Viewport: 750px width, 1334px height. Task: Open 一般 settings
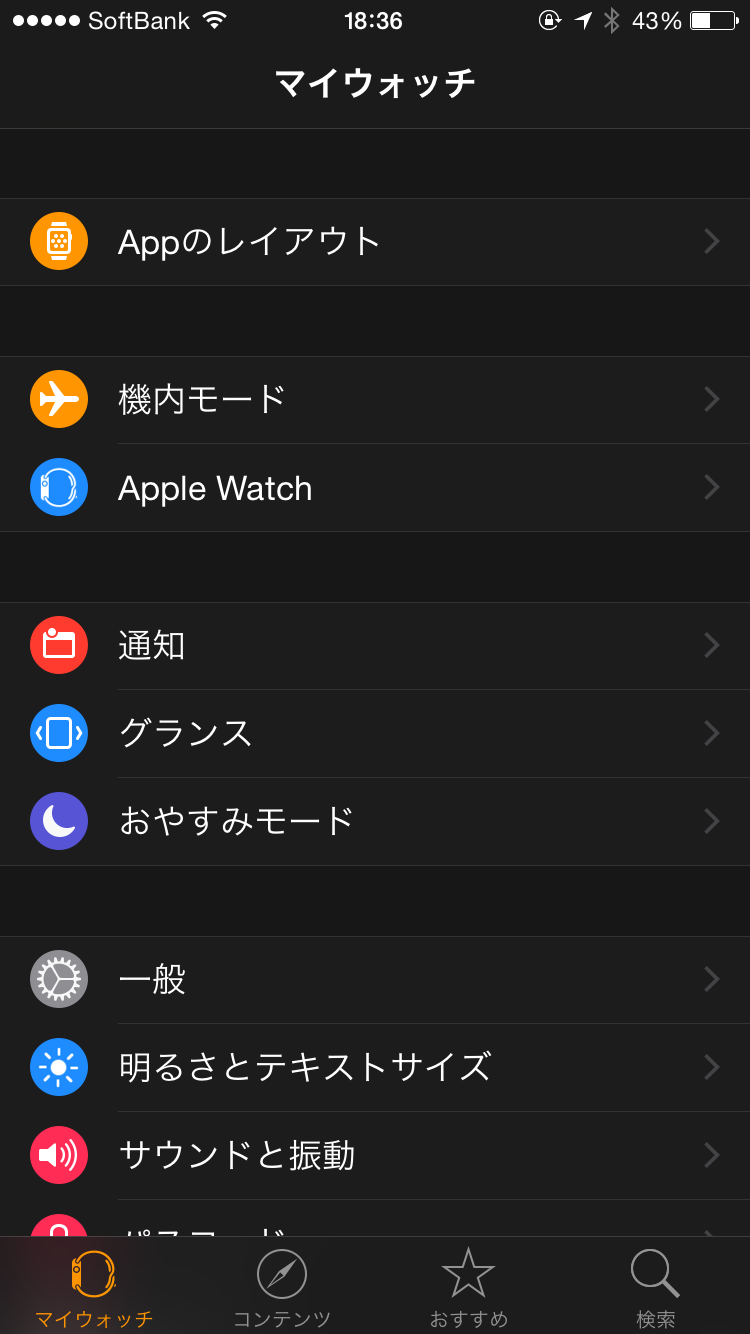375,980
